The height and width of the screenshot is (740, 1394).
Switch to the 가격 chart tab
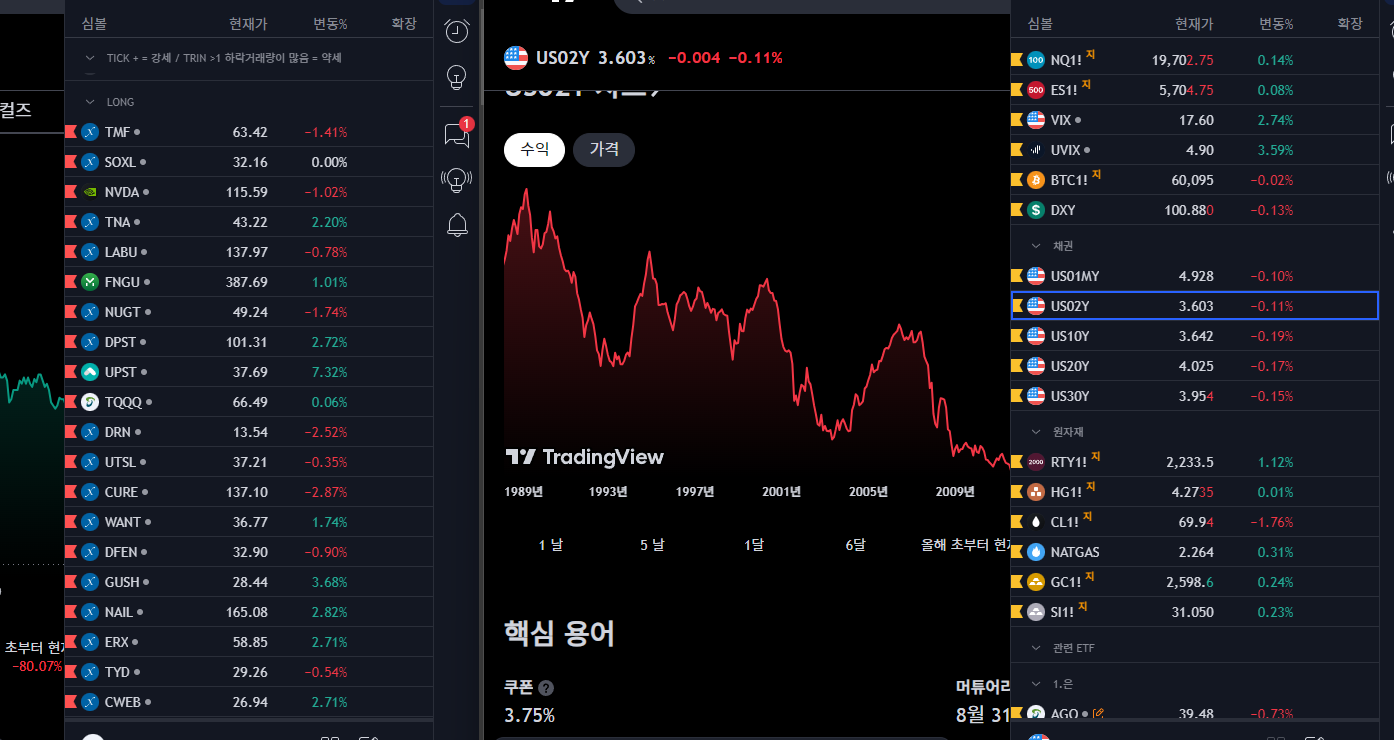pyautogui.click(x=604, y=150)
